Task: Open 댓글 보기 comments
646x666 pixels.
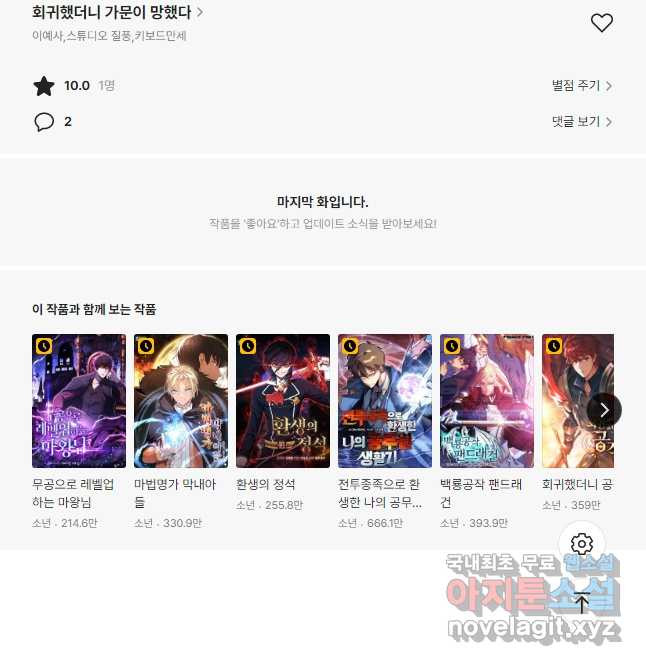Action: tap(581, 122)
